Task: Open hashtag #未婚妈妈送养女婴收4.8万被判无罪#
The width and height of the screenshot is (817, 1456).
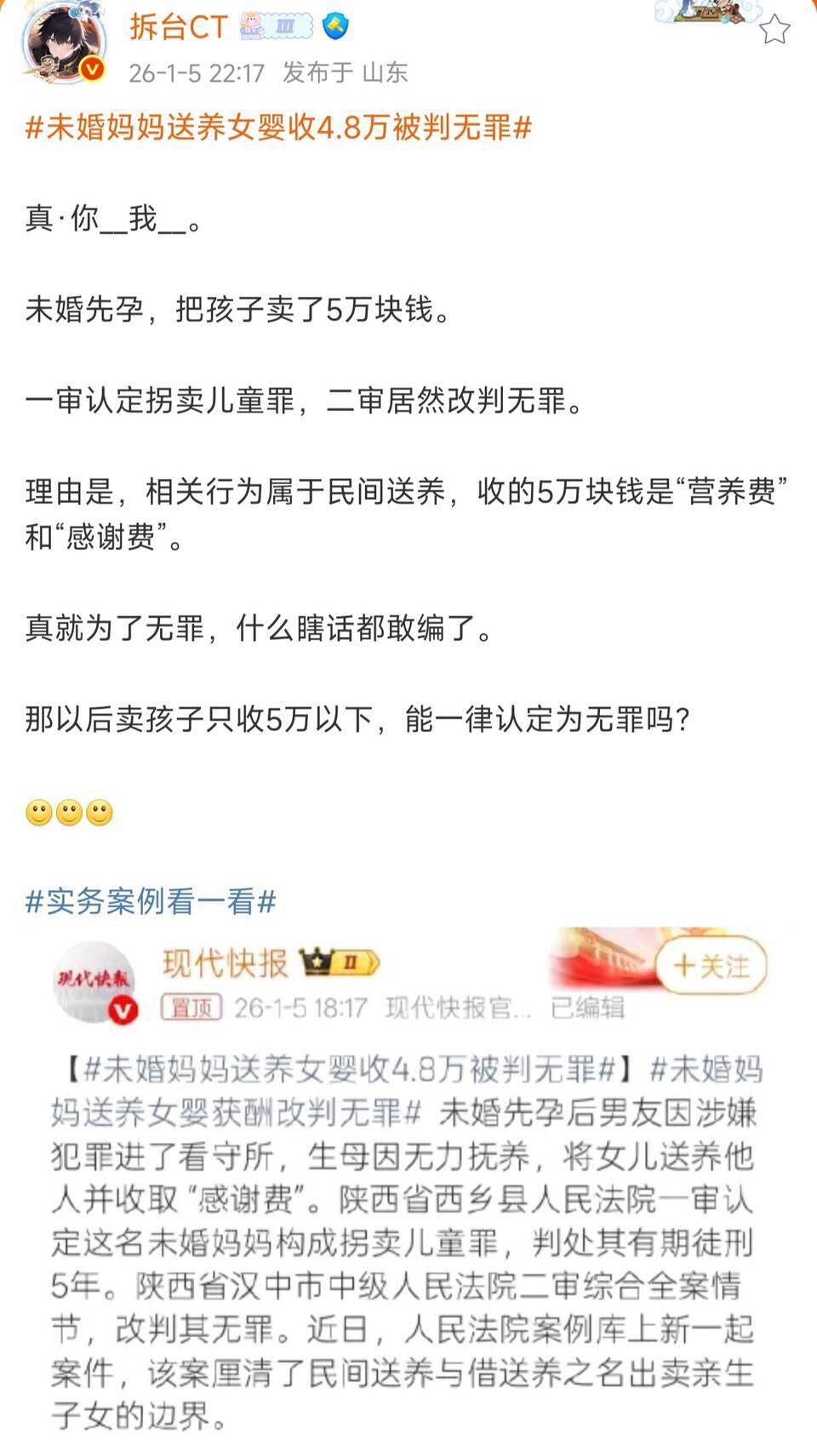Action: pos(278,128)
